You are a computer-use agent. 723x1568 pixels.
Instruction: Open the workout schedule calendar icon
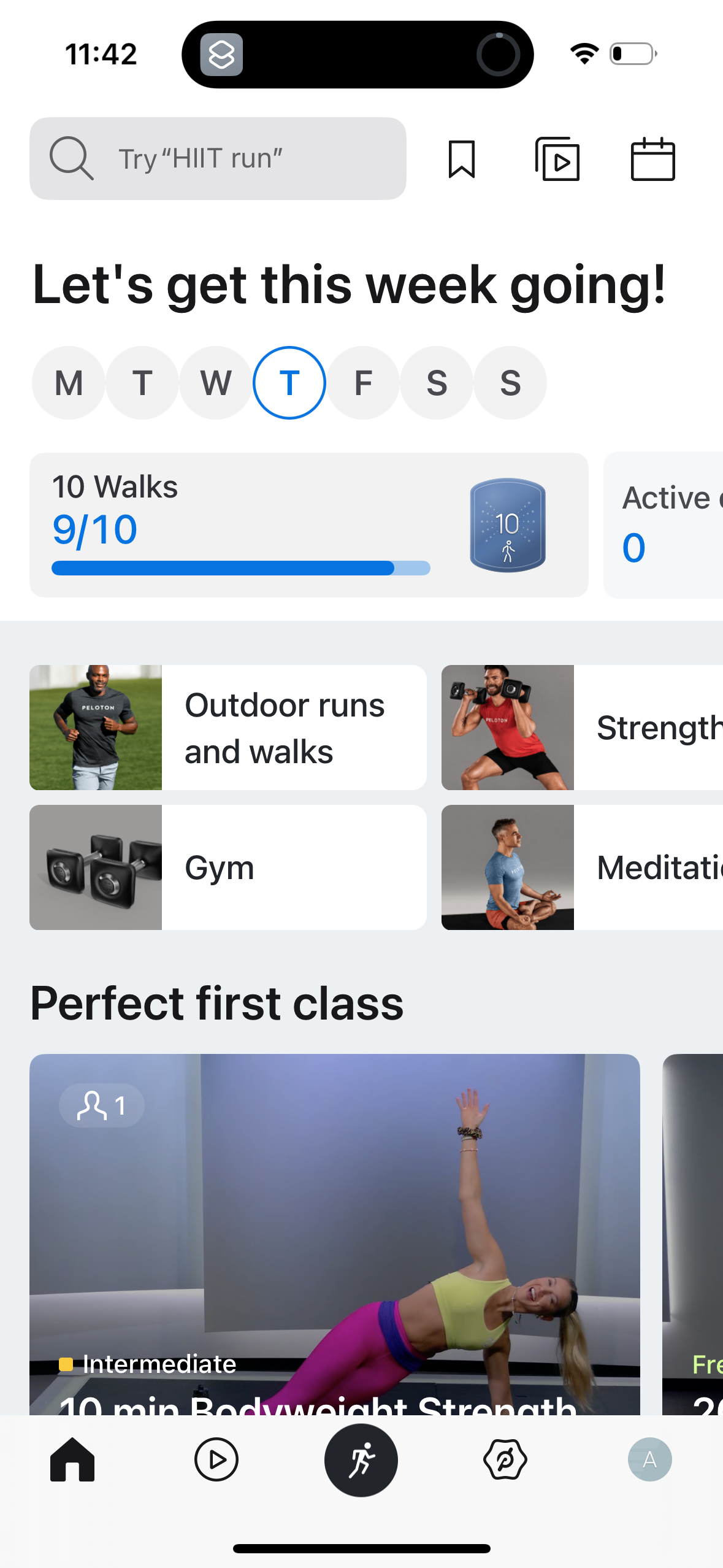652,159
